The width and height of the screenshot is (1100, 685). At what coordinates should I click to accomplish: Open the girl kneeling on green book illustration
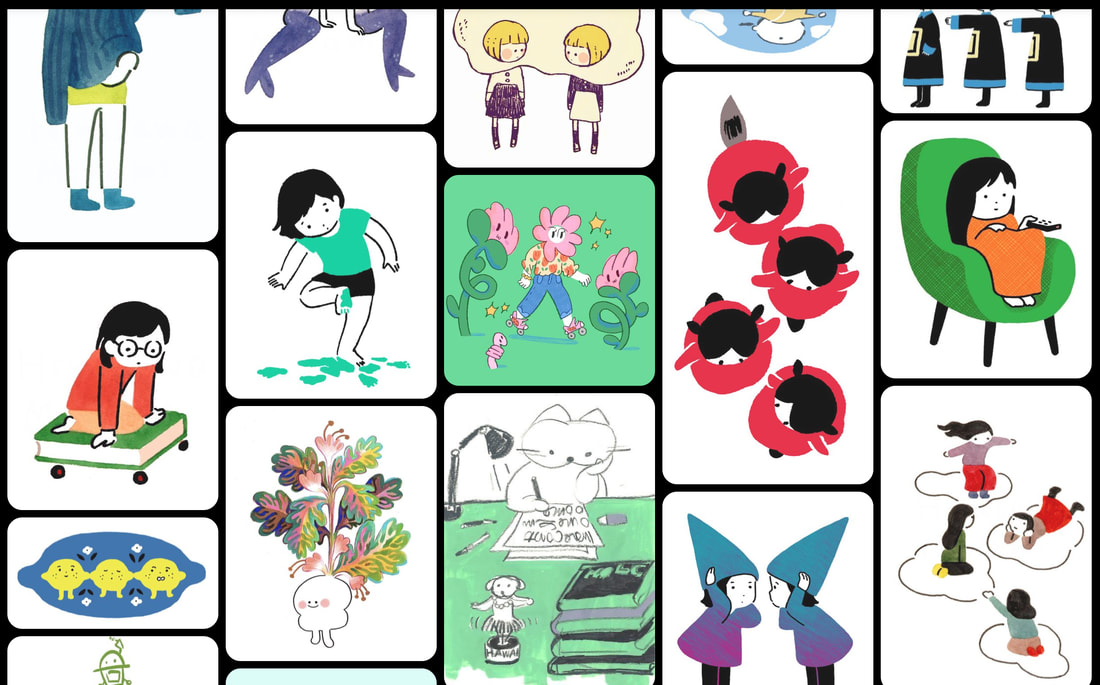pyautogui.click(x=112, y=380)
